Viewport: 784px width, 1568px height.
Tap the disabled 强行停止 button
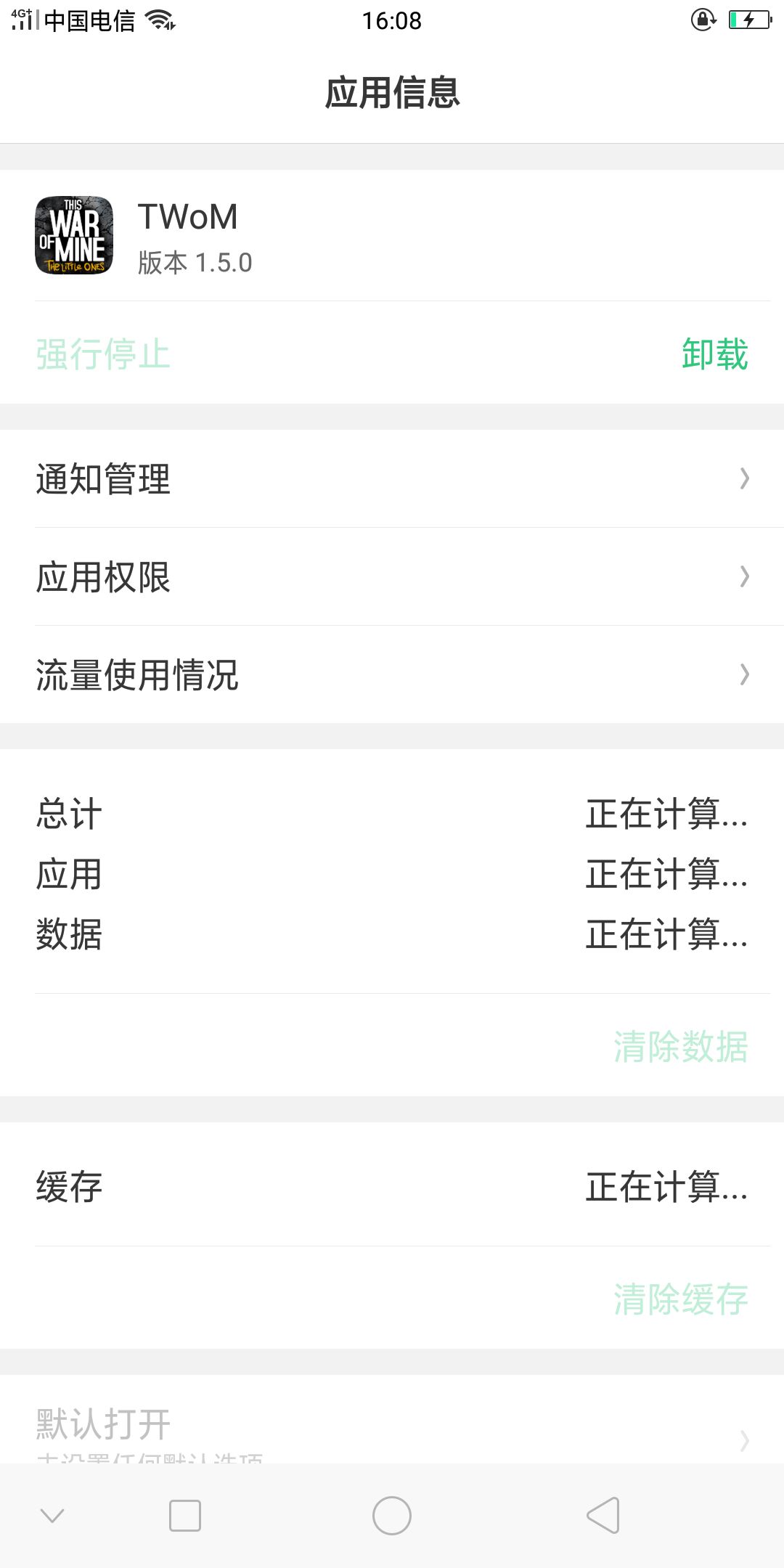click(102, 355)
